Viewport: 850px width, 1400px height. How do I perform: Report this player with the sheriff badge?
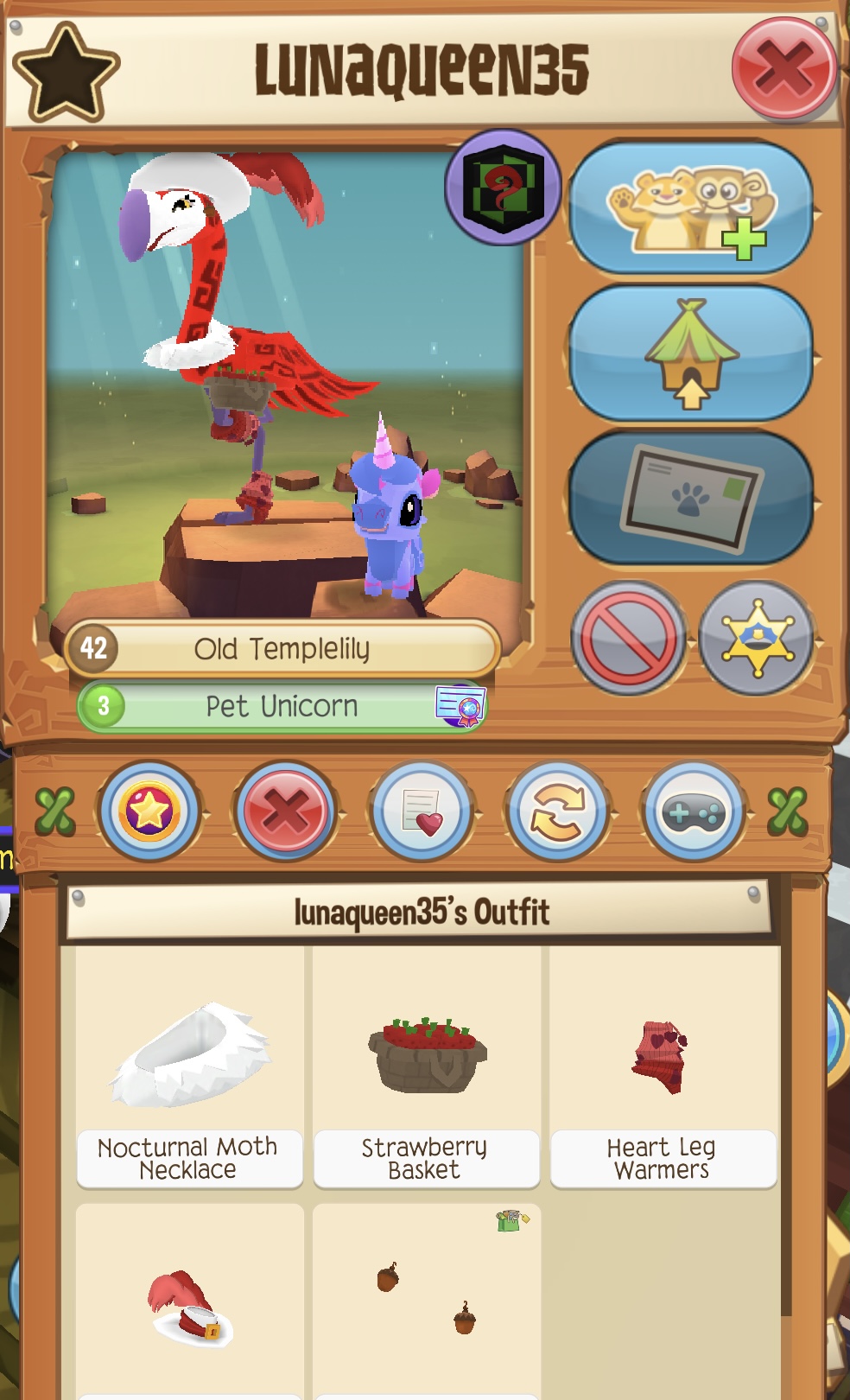757,639
